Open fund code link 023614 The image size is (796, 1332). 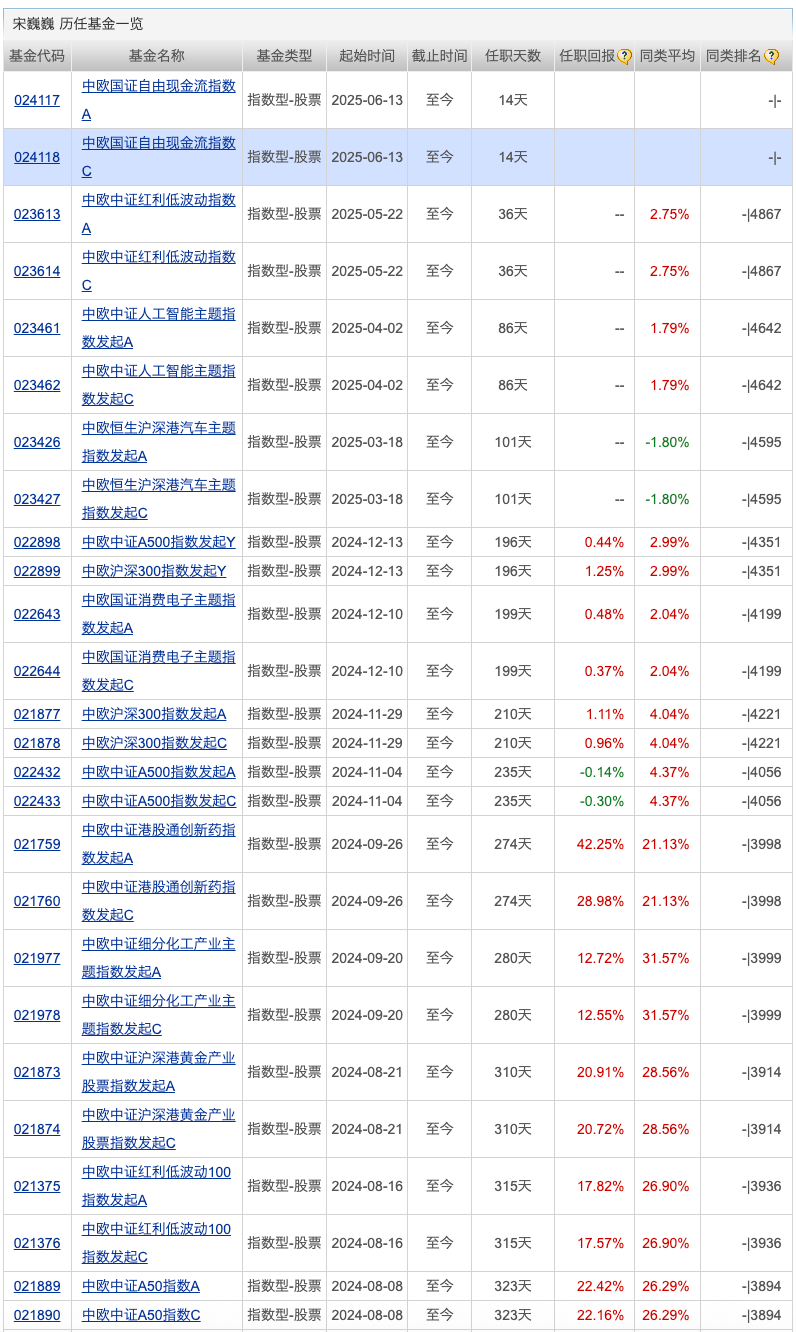tap(37, 271)
